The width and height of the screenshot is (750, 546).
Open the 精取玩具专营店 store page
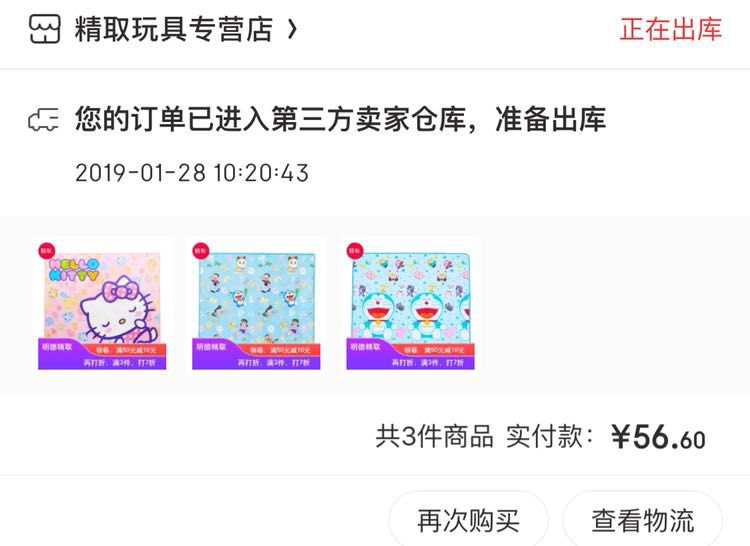click(173, 30)
